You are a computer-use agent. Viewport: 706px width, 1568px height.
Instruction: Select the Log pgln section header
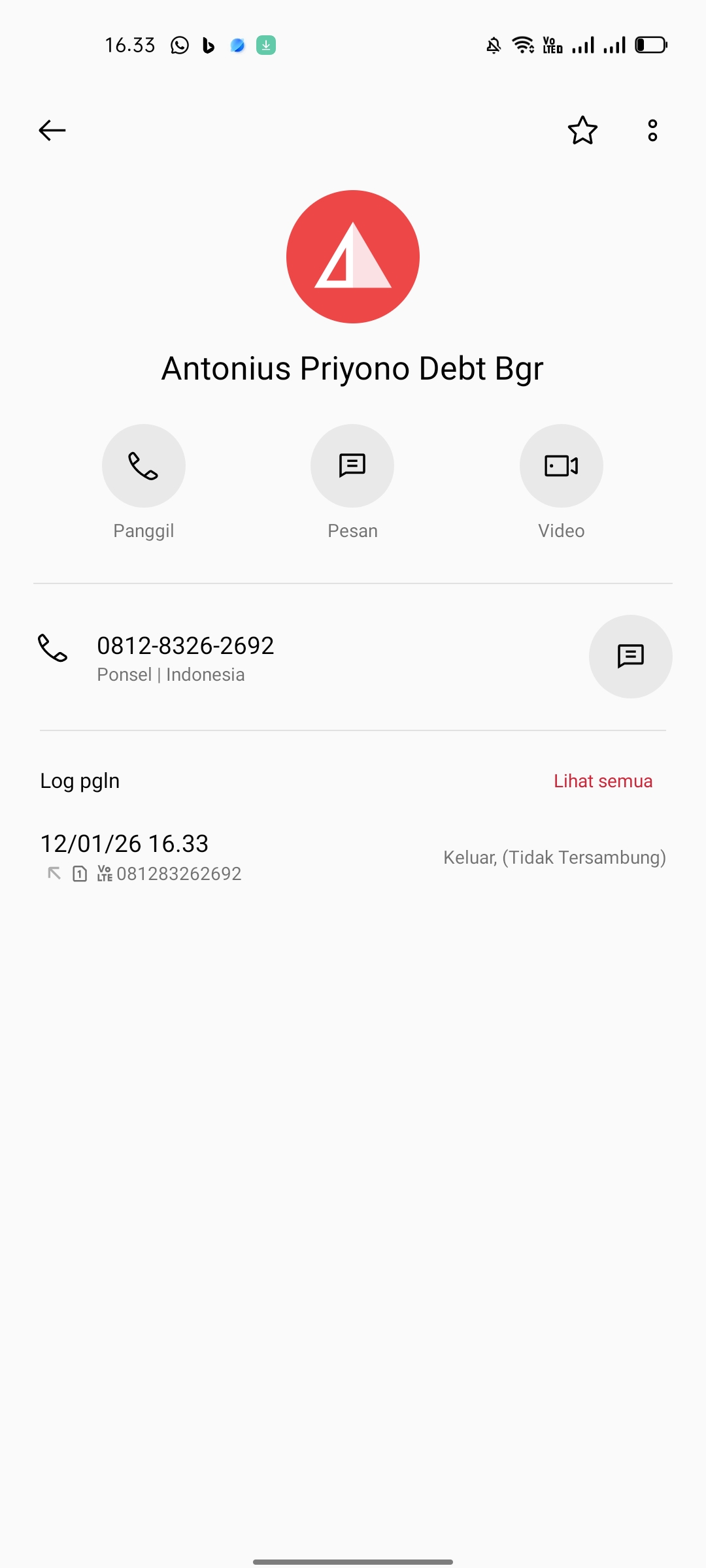[79, 780]
